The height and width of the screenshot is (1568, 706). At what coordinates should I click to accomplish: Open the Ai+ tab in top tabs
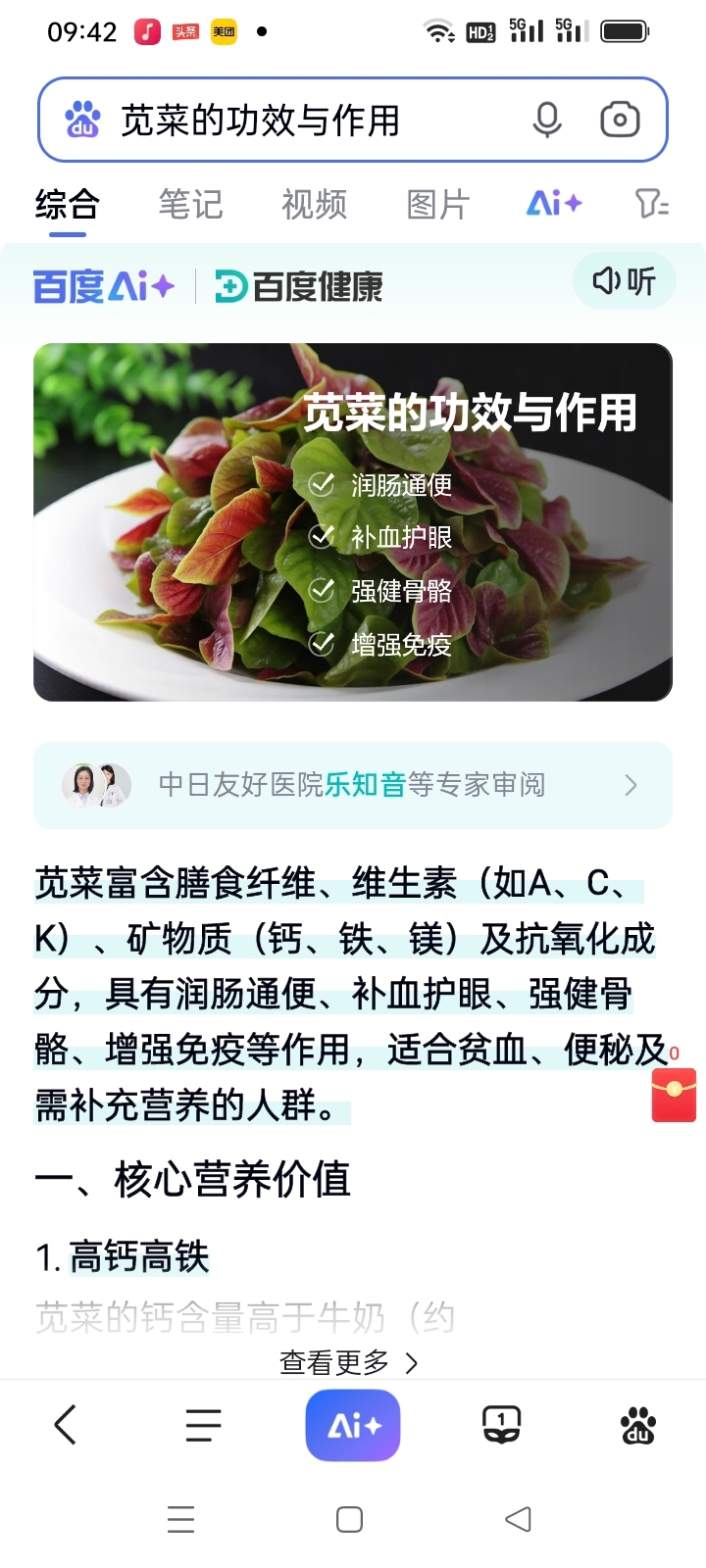(x=554, y=204)
